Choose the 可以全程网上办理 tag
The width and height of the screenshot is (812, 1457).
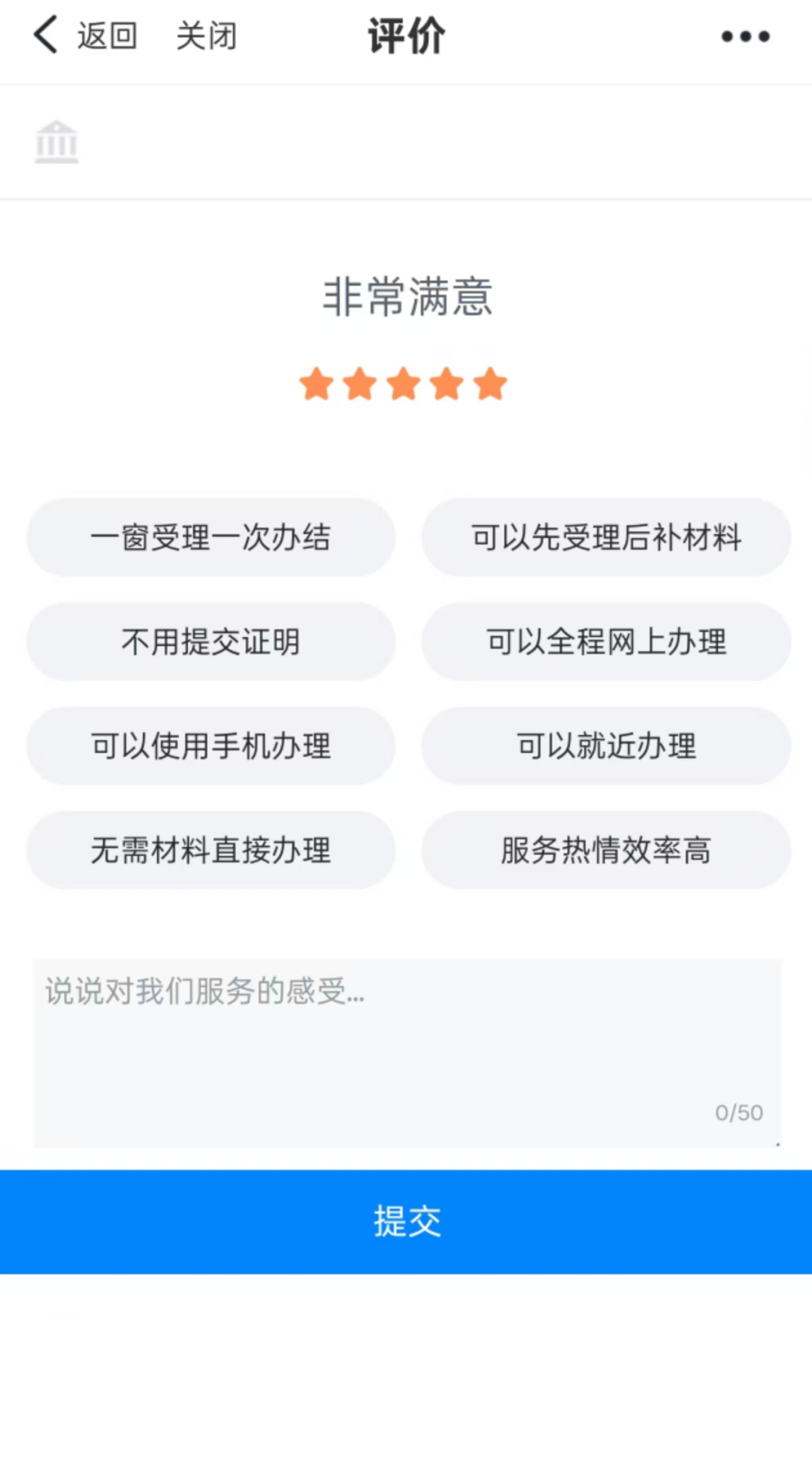[x=606, y=642]
